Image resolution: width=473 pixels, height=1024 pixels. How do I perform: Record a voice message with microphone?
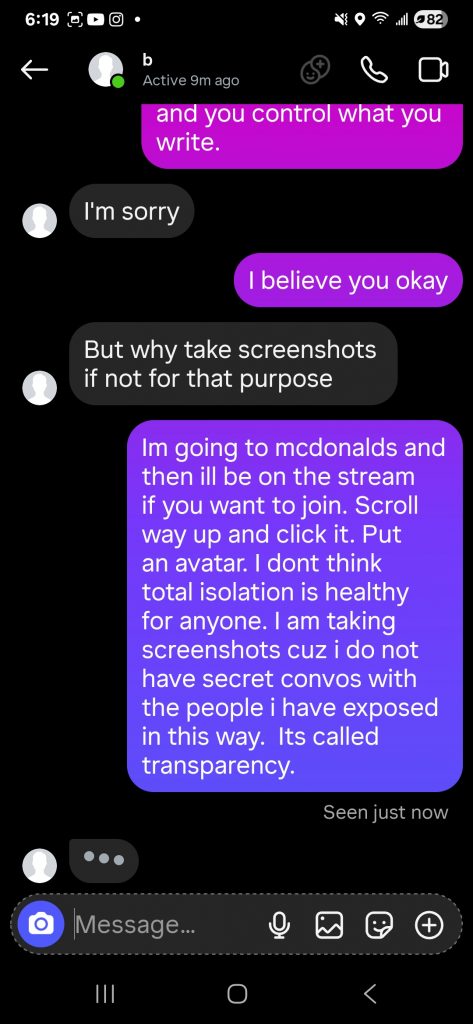pyautogui.click(x=280, y=924)
